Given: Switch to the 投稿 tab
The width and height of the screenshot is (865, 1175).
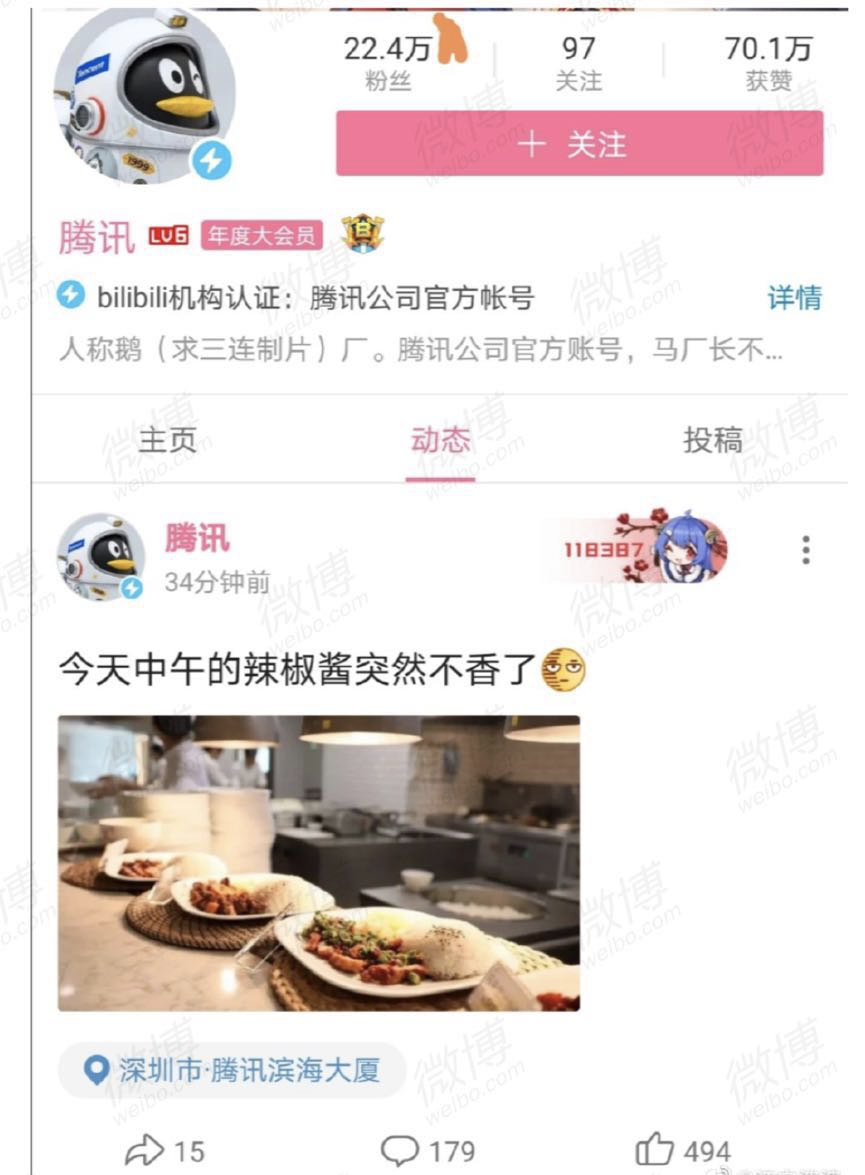Looking at the screenshot, I should point(712,440).
